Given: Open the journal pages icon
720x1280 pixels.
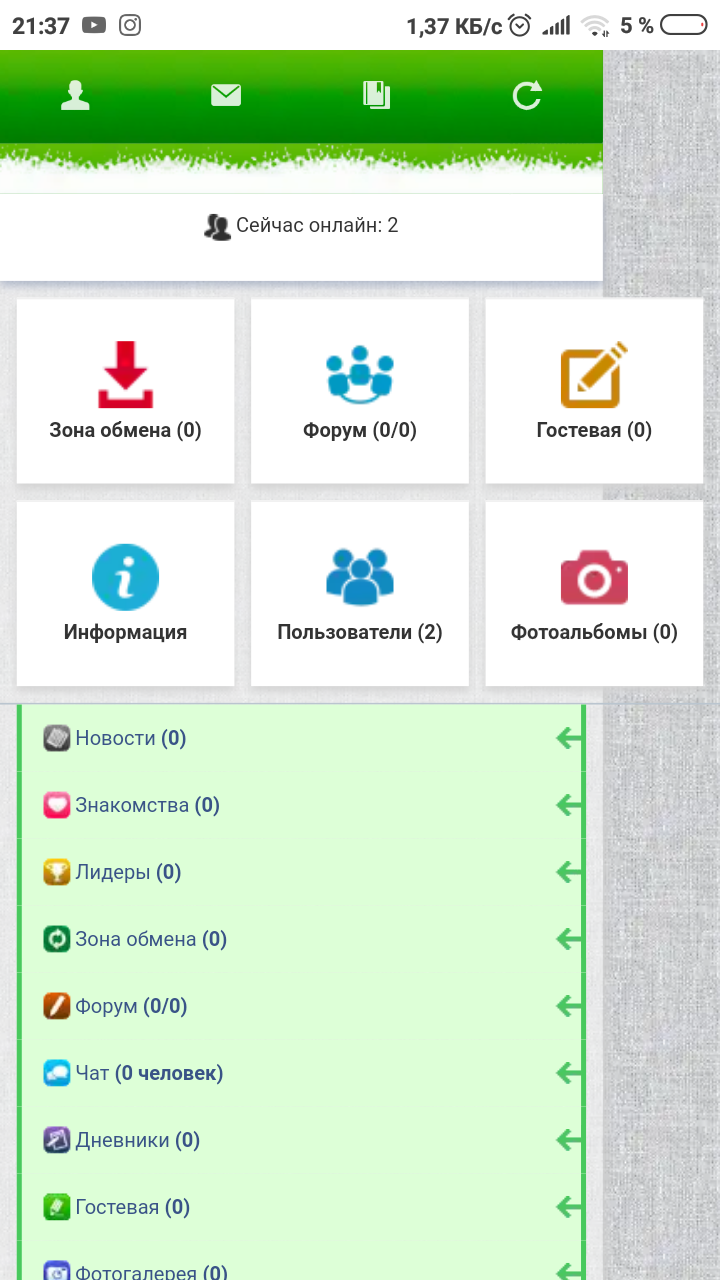Looking at the screenshot, I should (x=376, y=95).
